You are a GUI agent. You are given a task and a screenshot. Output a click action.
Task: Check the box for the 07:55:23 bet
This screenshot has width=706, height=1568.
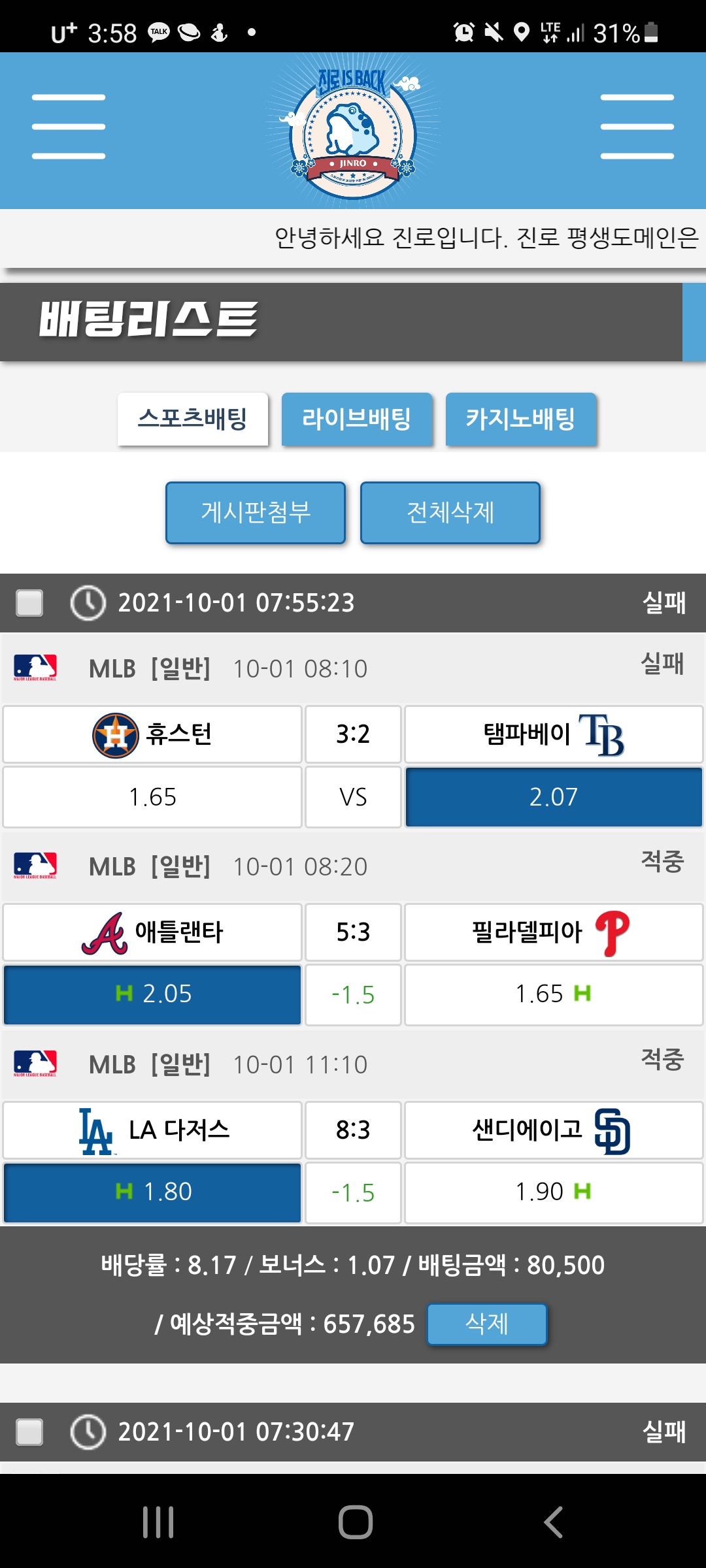point(29,602)
